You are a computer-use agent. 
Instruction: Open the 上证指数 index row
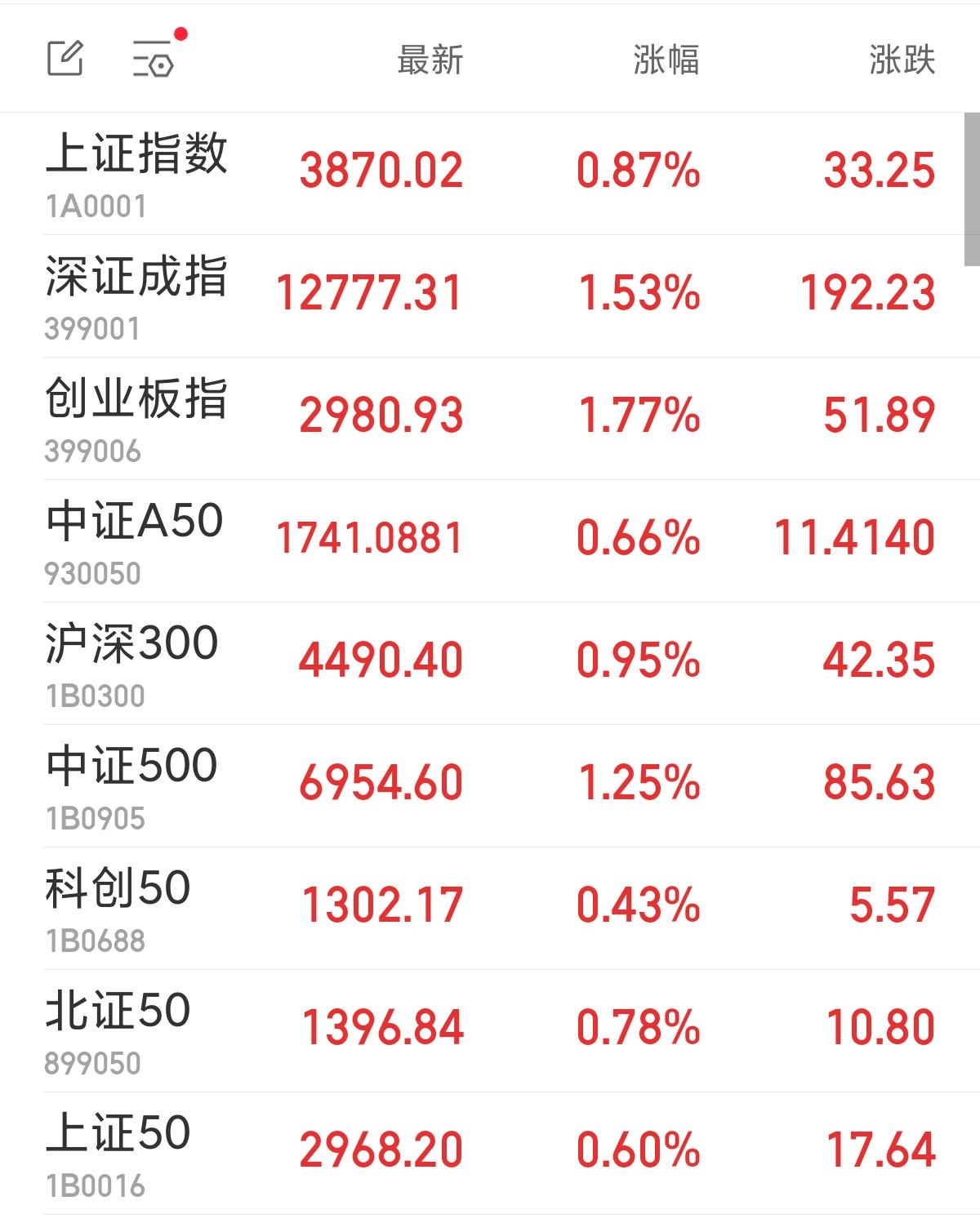(x=136, y=173)
